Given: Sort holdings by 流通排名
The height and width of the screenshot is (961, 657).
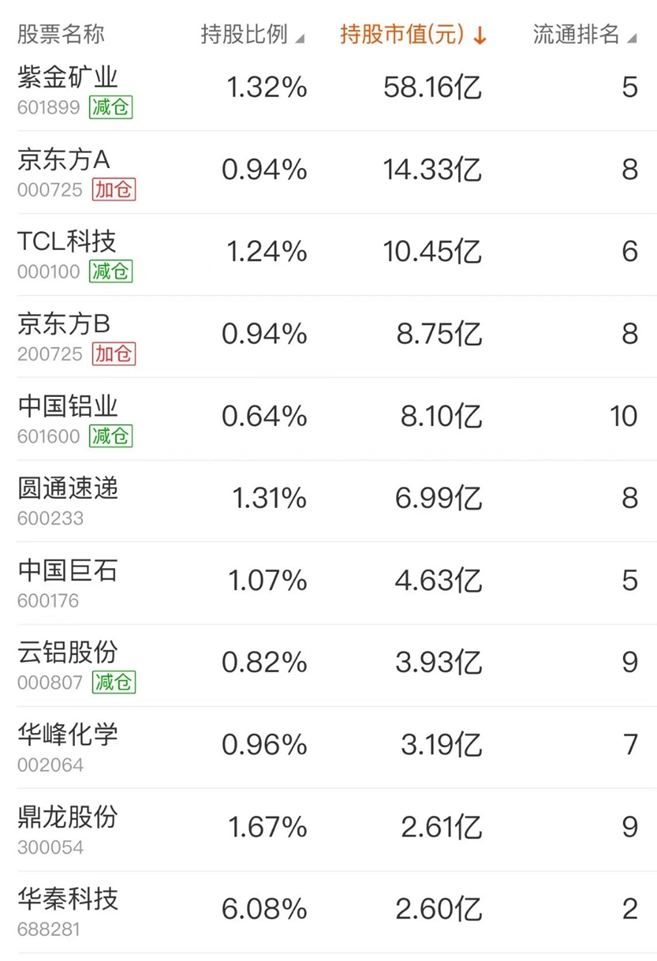Looking at the screenshot, I should click(584, 35).
